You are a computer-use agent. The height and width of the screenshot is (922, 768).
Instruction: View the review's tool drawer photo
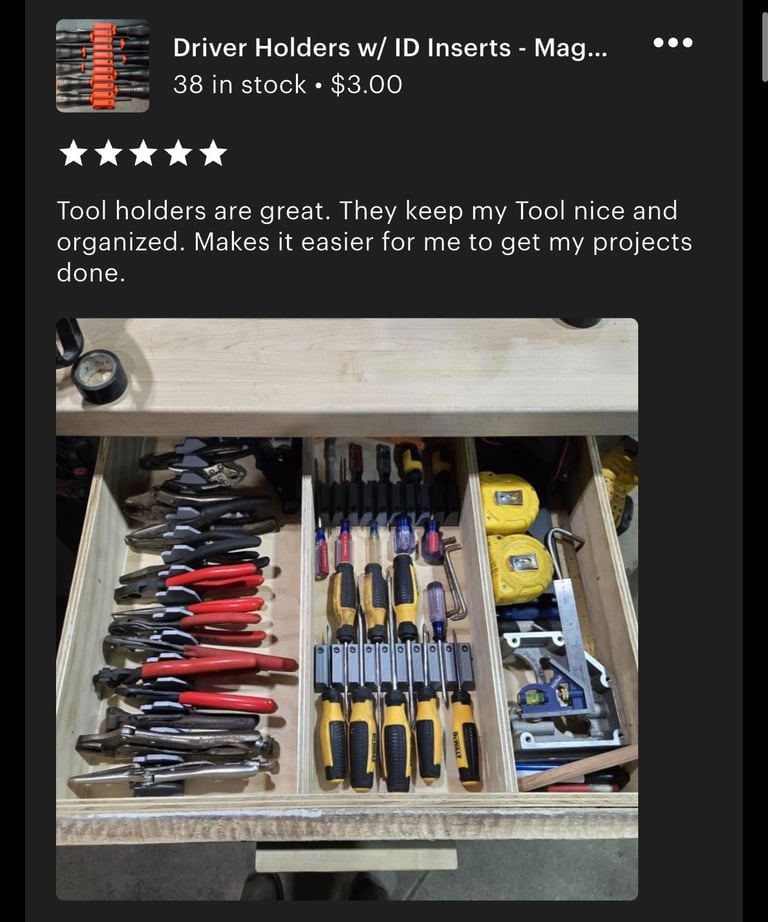(347, 609)
